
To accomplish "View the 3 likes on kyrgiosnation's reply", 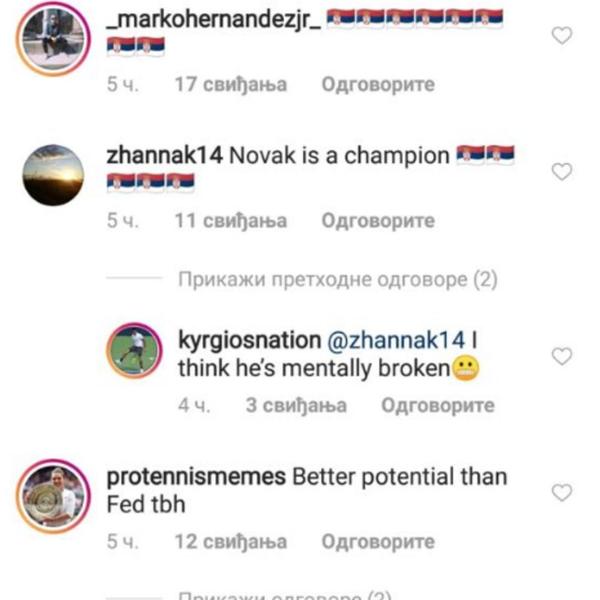I will pyautogui.click(x=295, y=405).
